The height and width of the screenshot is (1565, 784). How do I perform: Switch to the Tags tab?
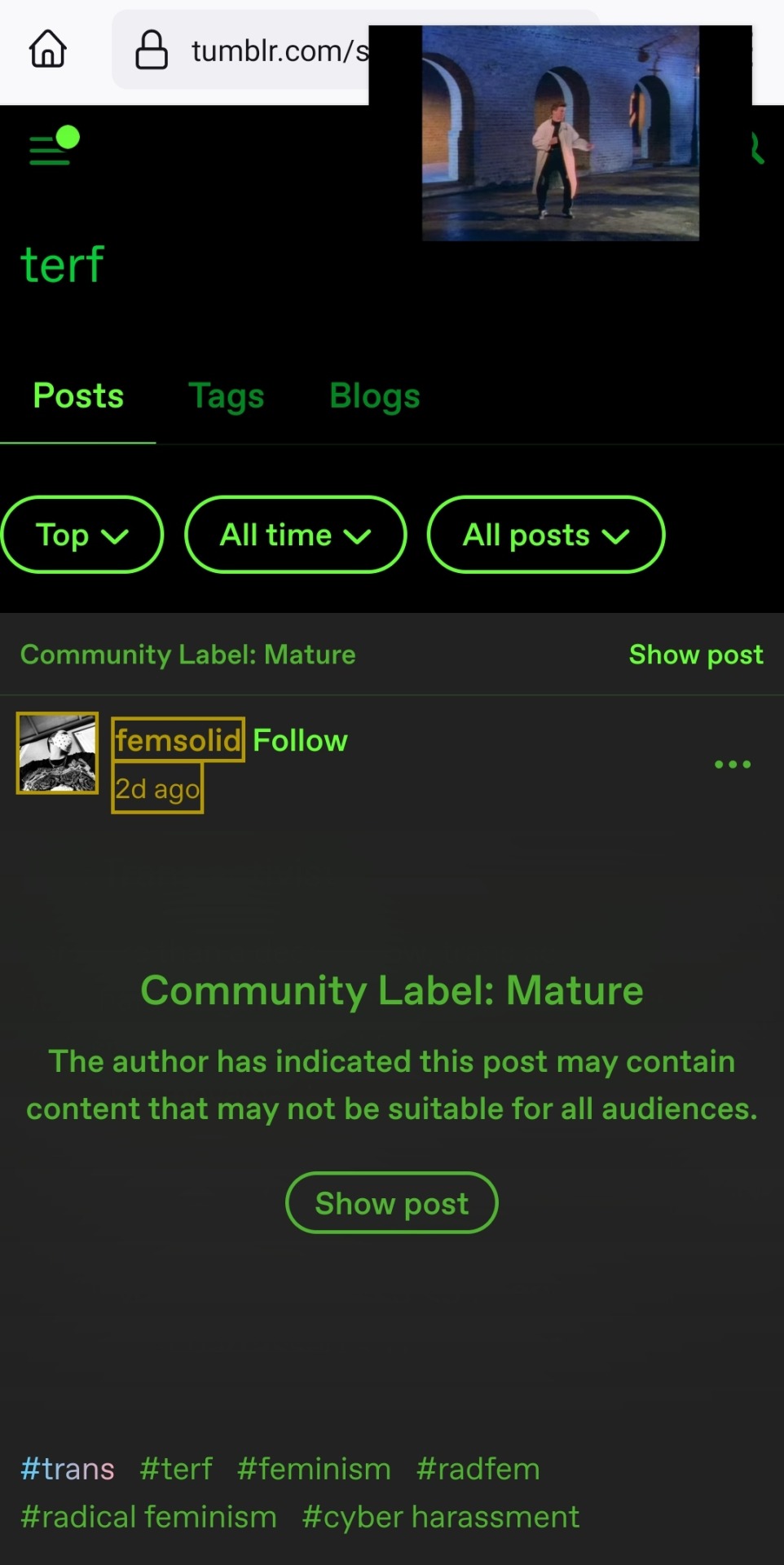[x=227, y=396]
